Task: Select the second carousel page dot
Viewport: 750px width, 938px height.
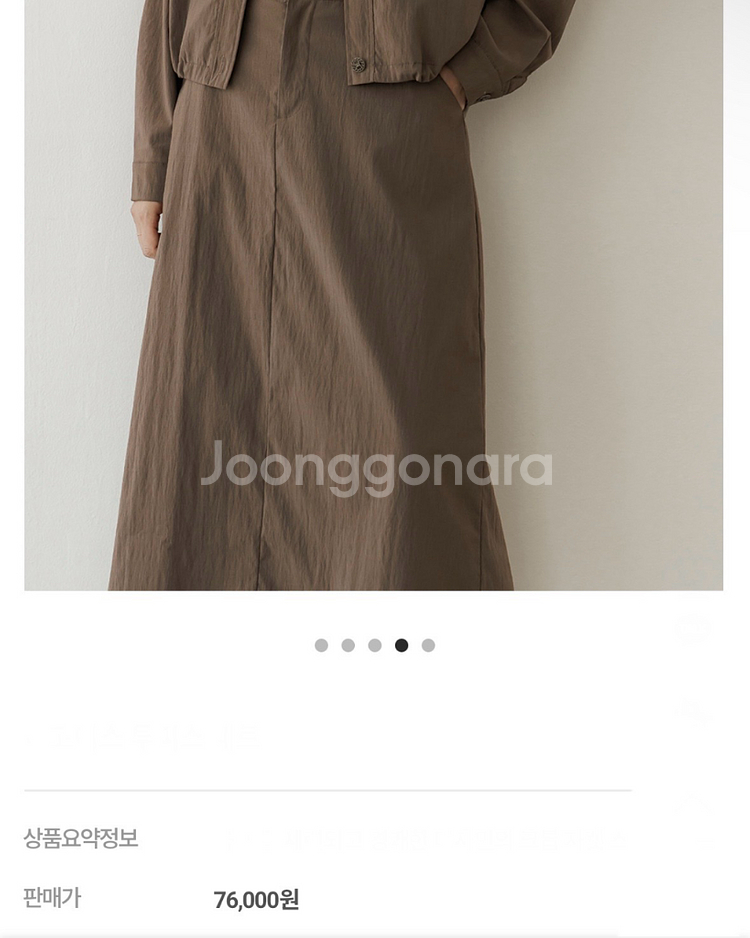Action: click(348, 645)
